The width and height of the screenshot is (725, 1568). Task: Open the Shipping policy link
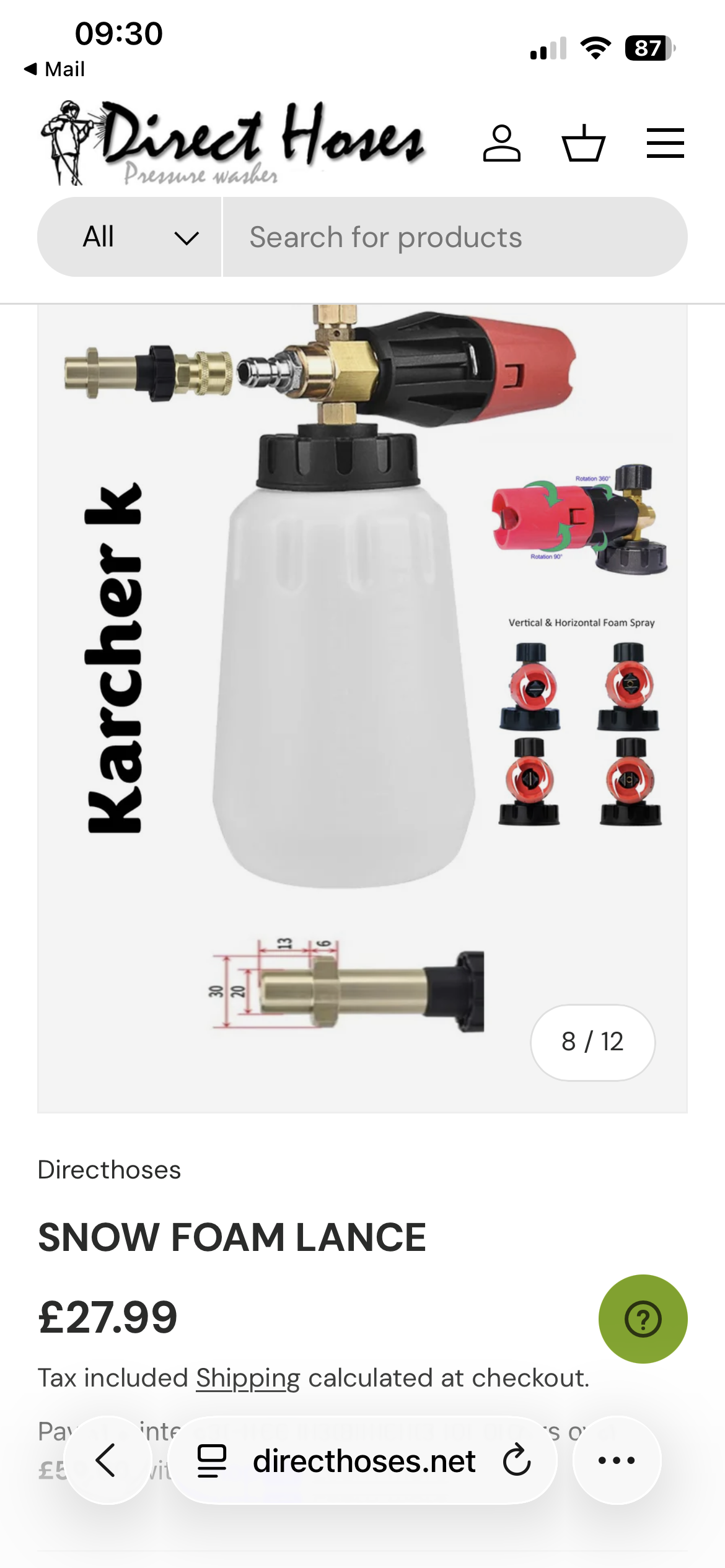click(x=248, y=1378)
